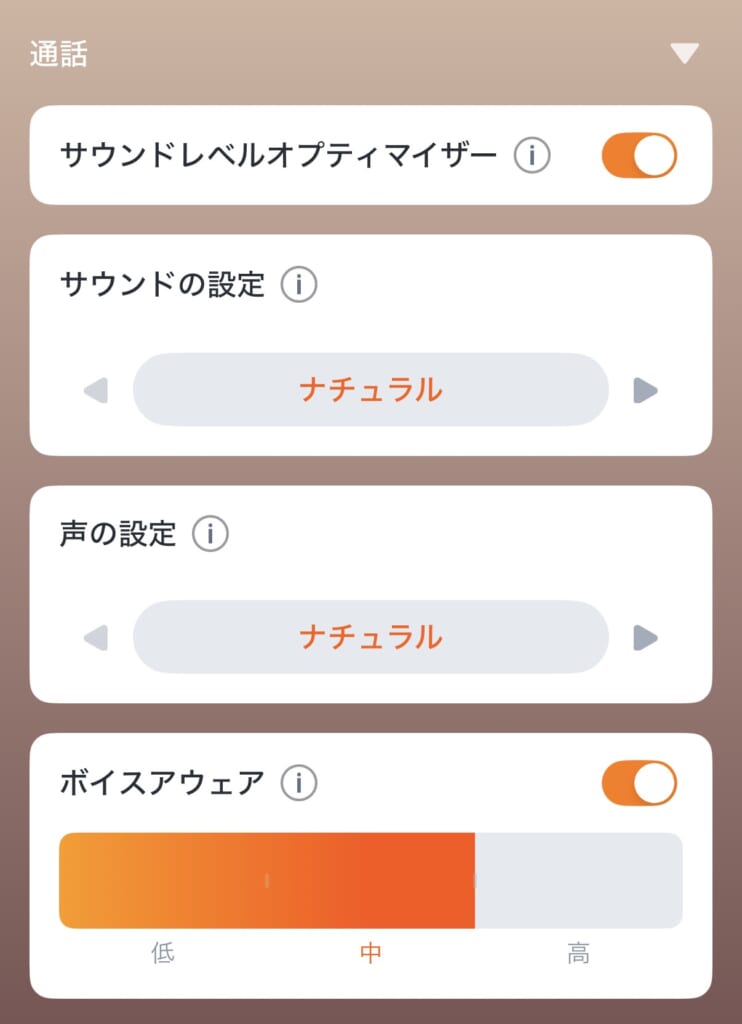Select previous 声の設定 option
The height and width of the screenshot is (1024, 742).
[96, 638]
